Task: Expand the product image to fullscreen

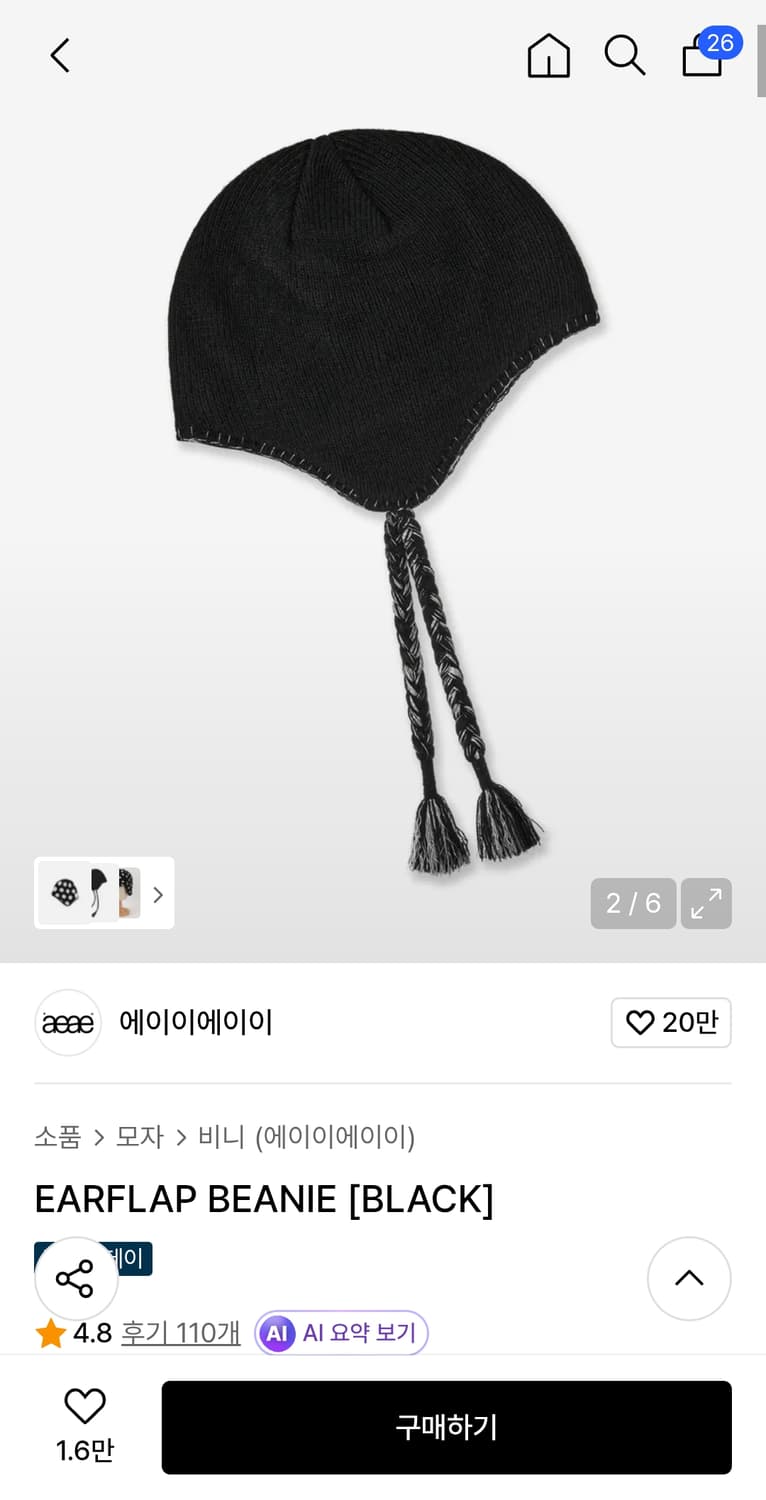Action: pyautogui.click(x=707, y=903)
